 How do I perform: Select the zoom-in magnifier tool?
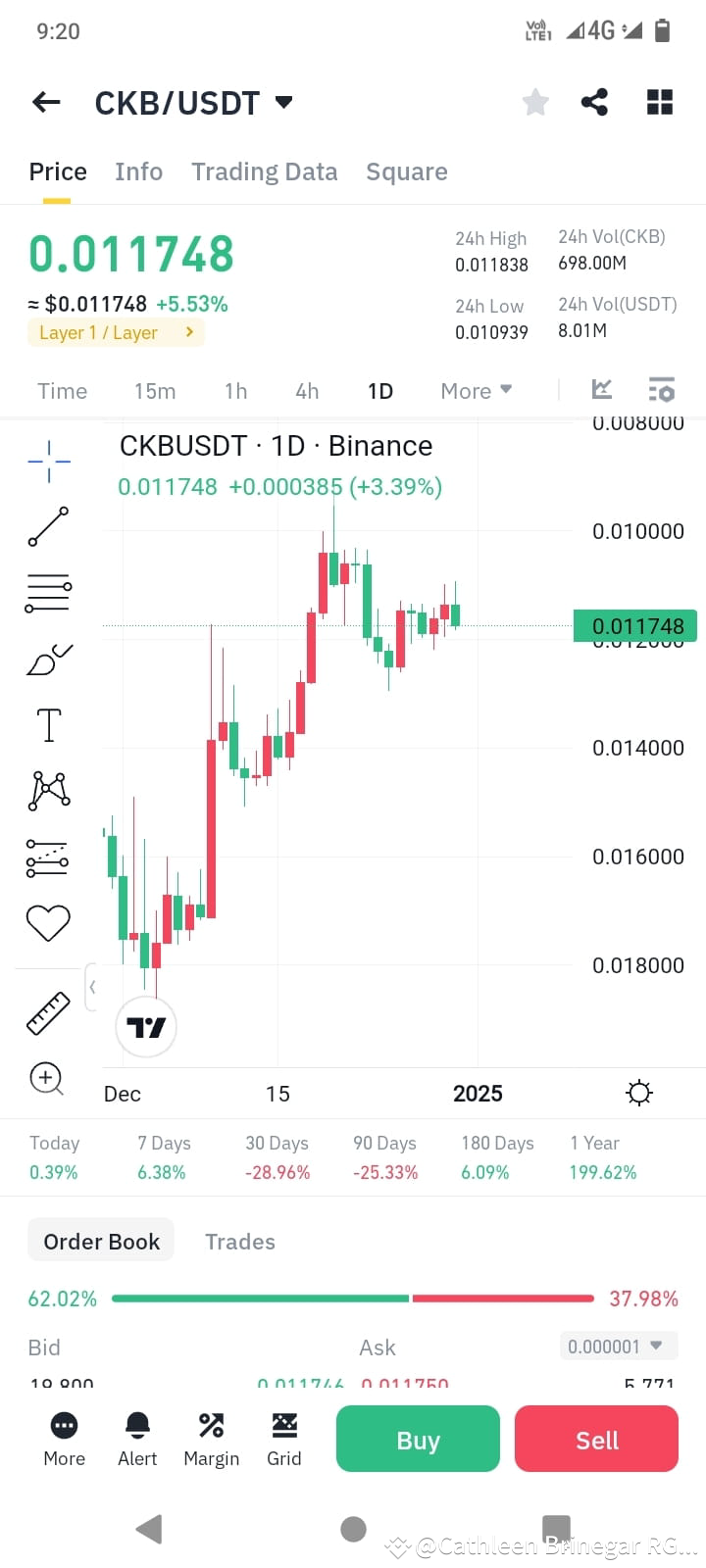click(47, 1078)
